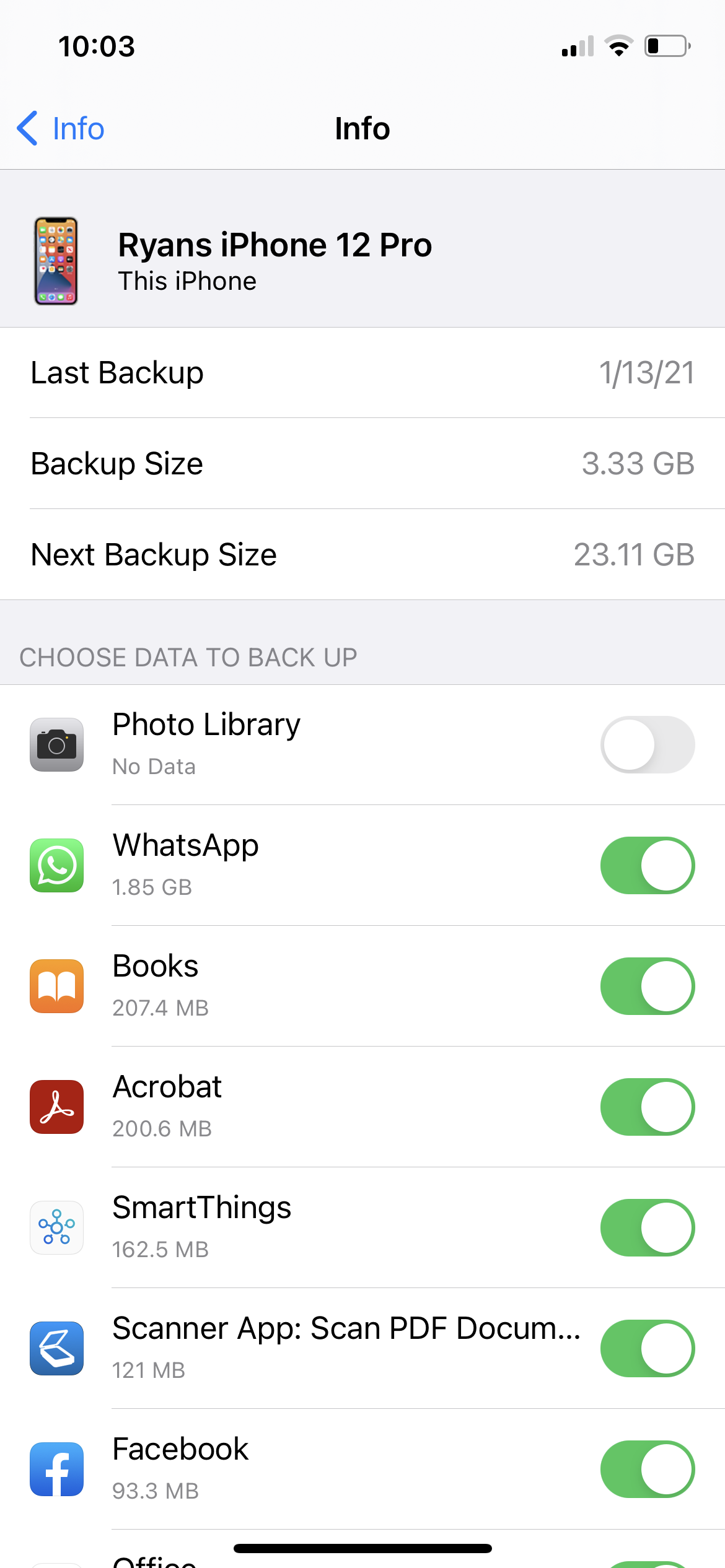Image resolution: width=725 pixels, height=1568 pixels.
Task: Click the iPhone device thumbnail image
Action: (56, 261)
